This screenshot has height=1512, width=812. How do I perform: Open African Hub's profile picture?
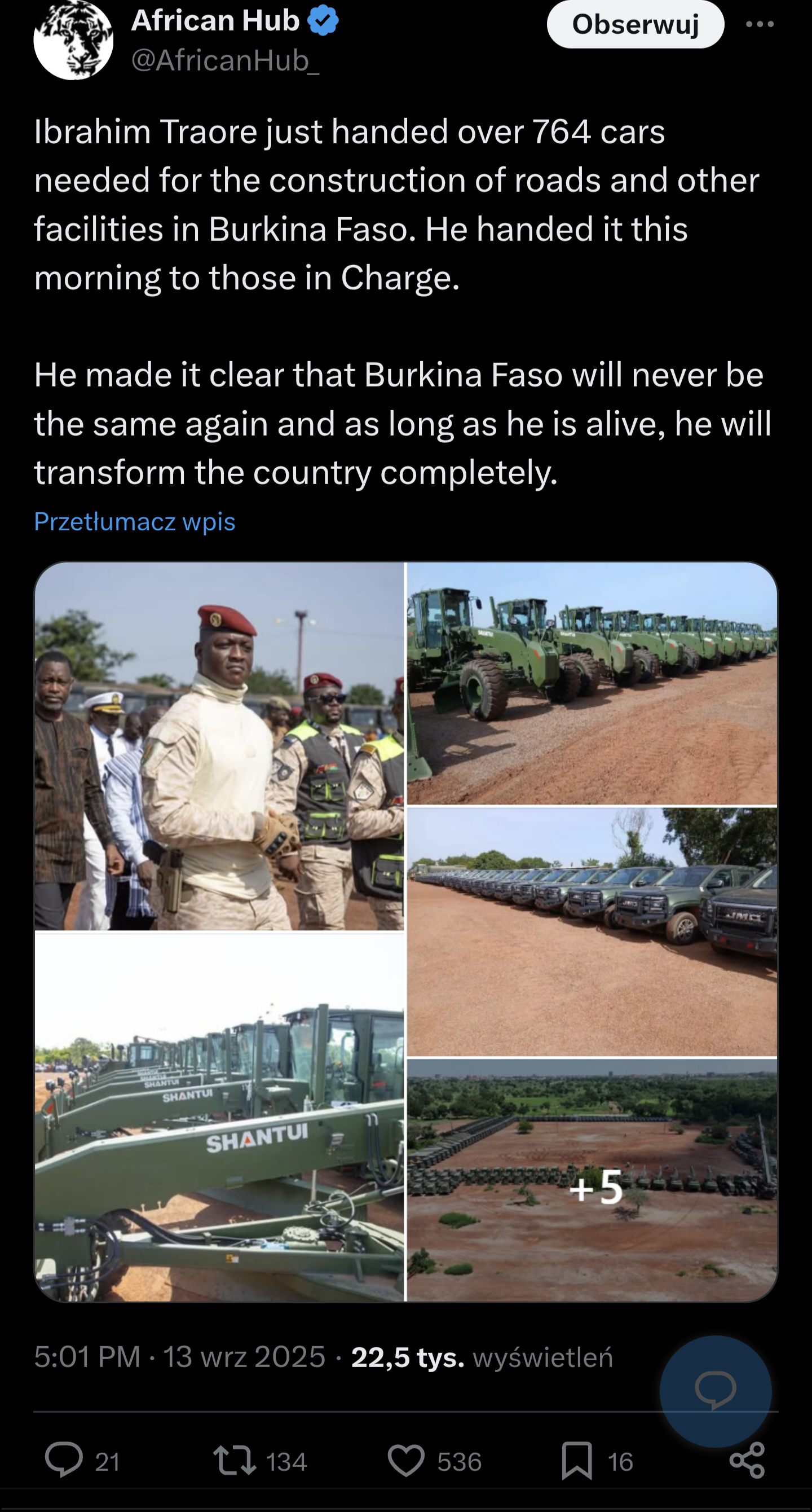[x=73, y=39]
